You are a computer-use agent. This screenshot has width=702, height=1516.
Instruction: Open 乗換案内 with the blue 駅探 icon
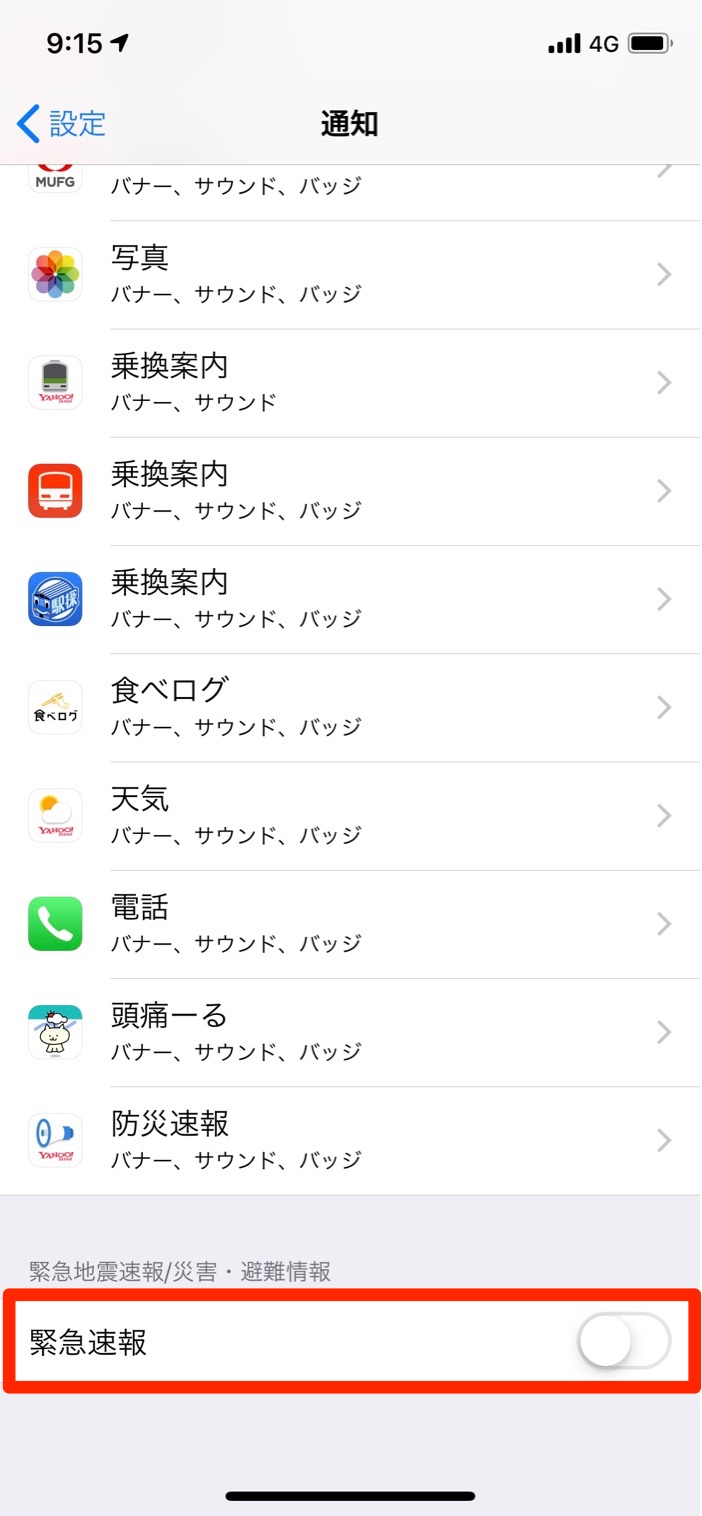350,599
